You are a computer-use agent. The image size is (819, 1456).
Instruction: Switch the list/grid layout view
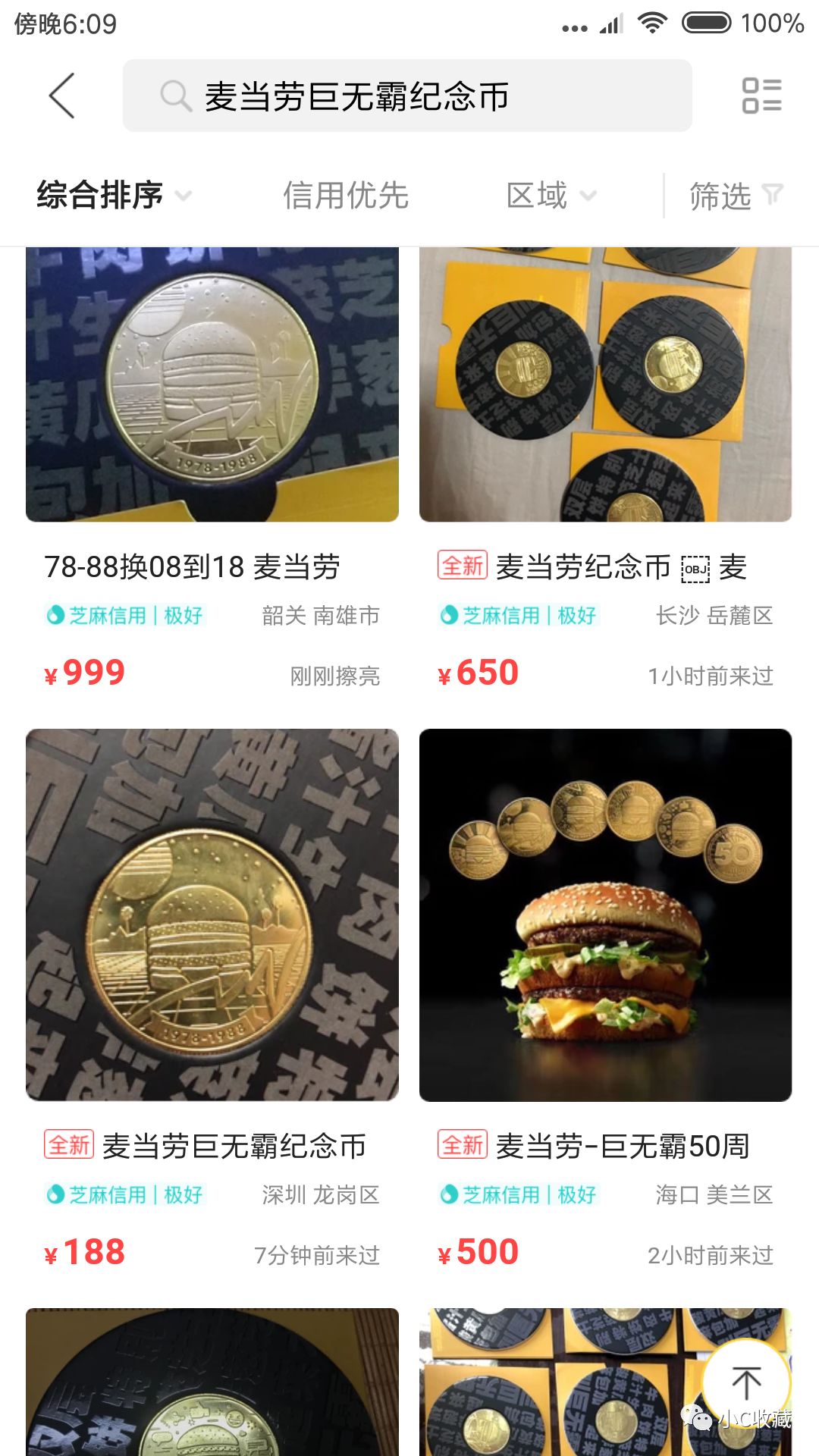click(761, 96)
